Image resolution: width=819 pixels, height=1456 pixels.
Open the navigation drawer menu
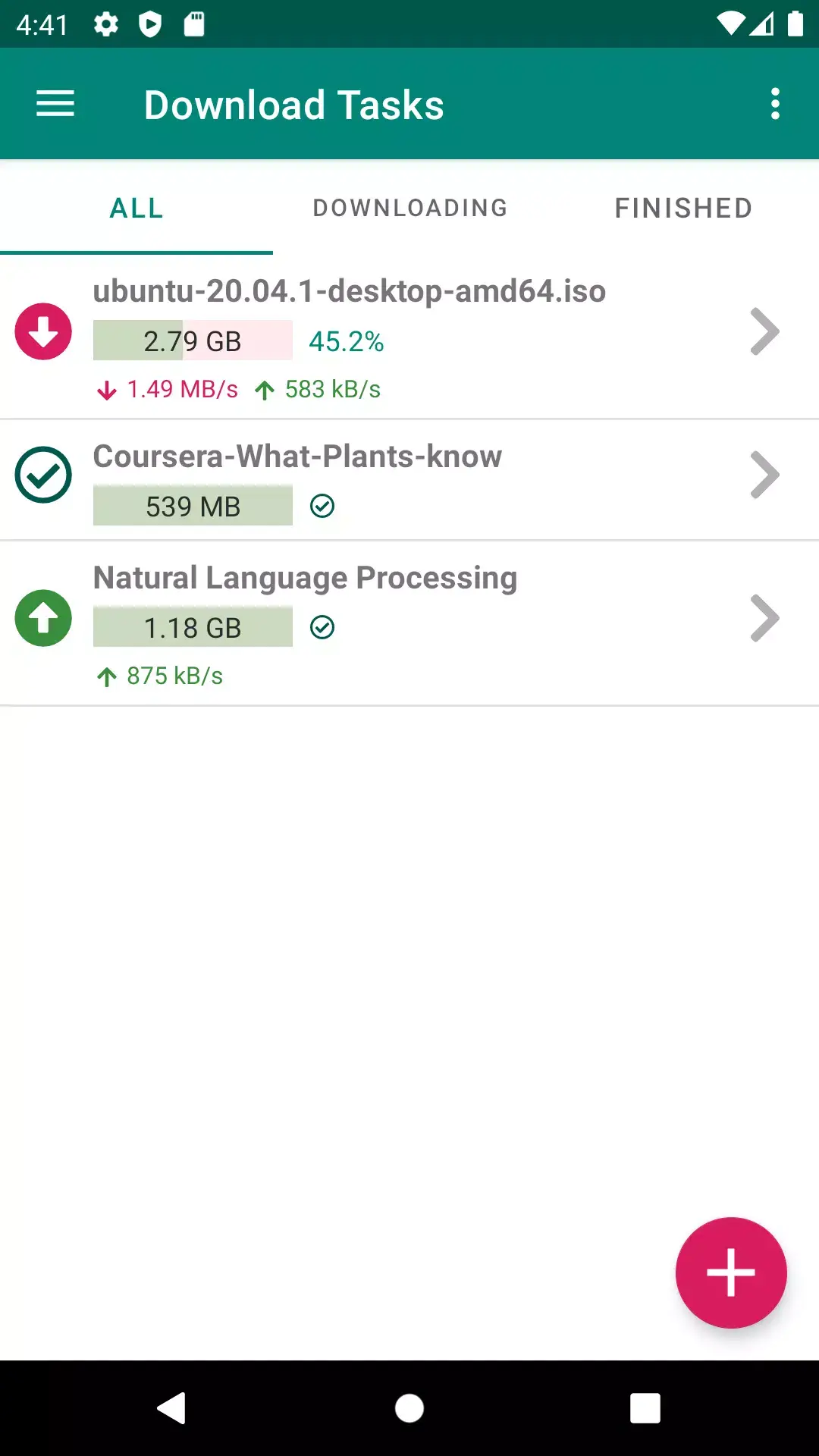click(x=55, y=103)
